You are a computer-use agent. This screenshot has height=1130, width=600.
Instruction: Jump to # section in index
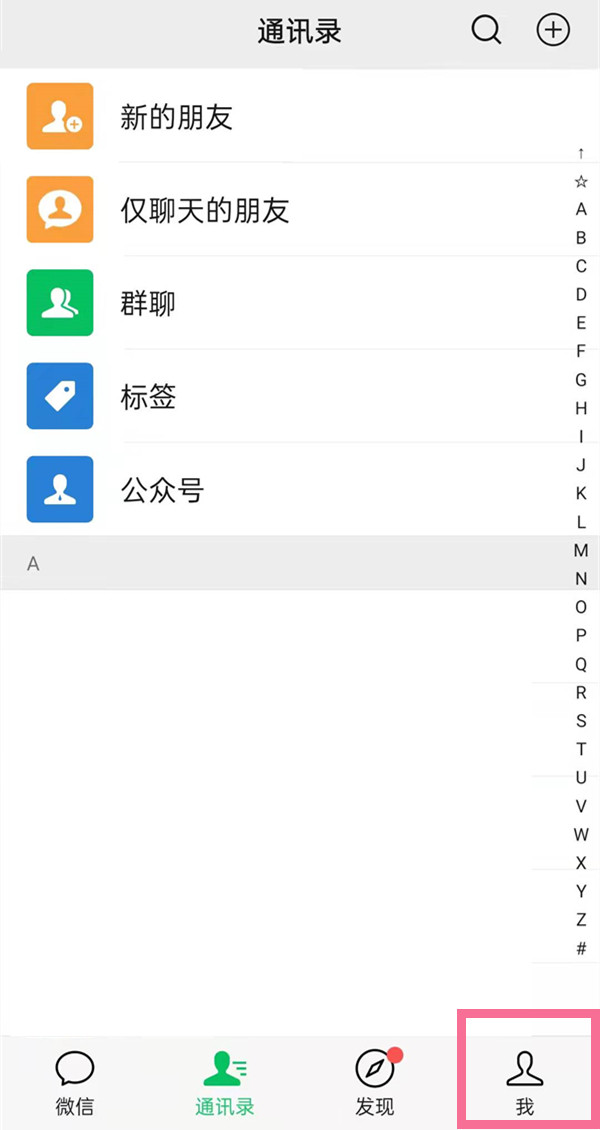pos(581,948)
